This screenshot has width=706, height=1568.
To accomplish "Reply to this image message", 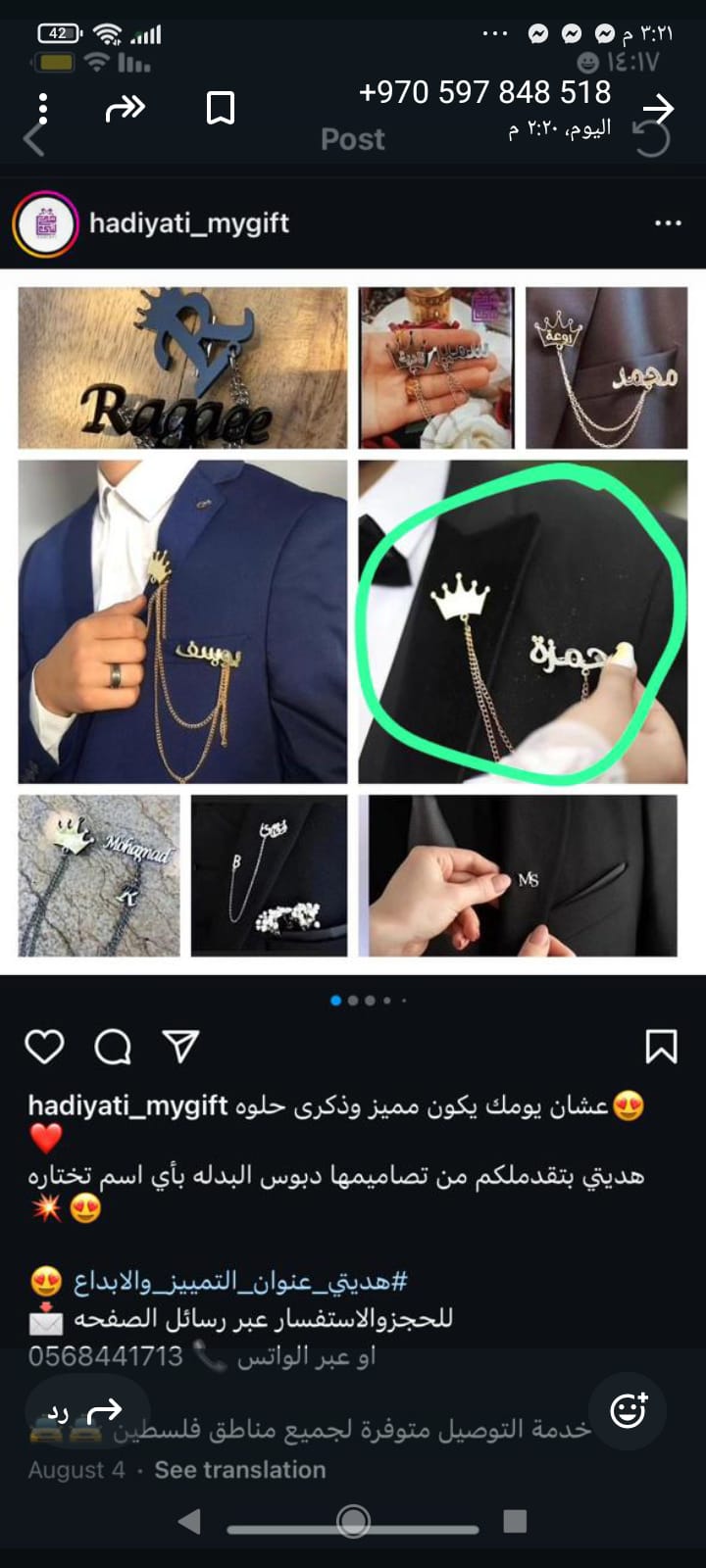I will pos(88,1412).
